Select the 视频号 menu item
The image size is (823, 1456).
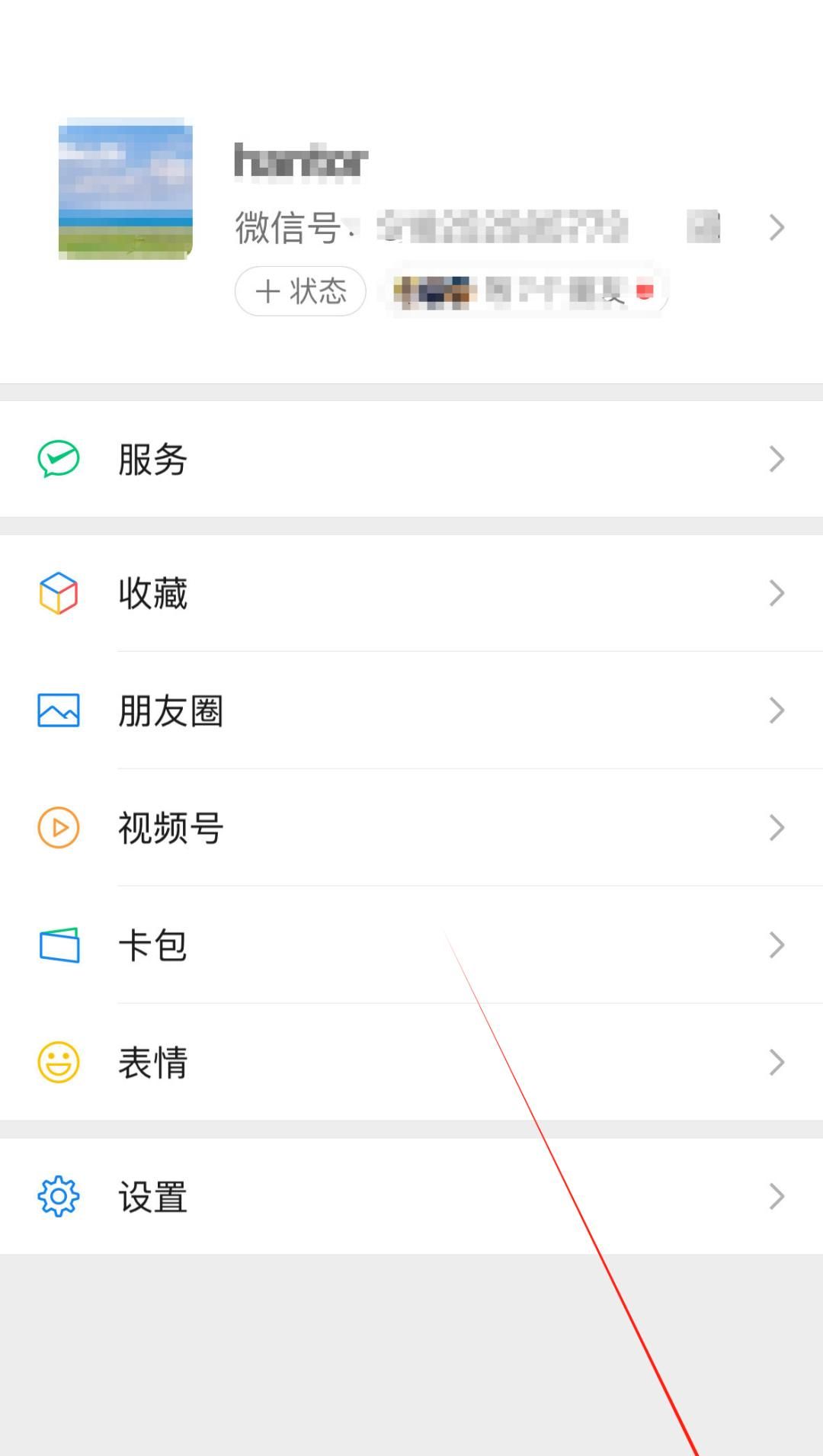coord(171,828)
